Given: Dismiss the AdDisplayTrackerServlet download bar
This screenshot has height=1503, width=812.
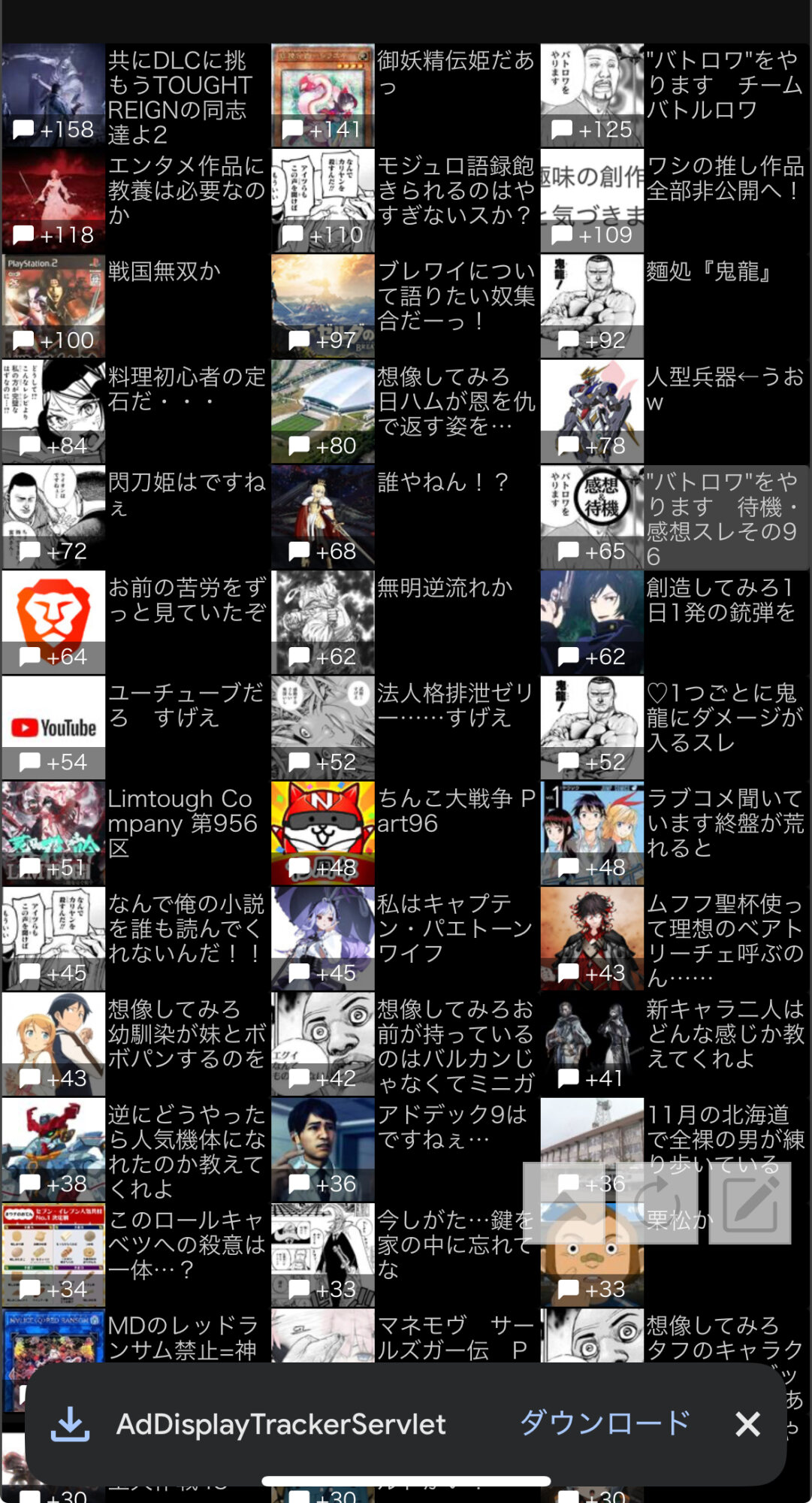Looking at the screenshot, I should 747,1423.
